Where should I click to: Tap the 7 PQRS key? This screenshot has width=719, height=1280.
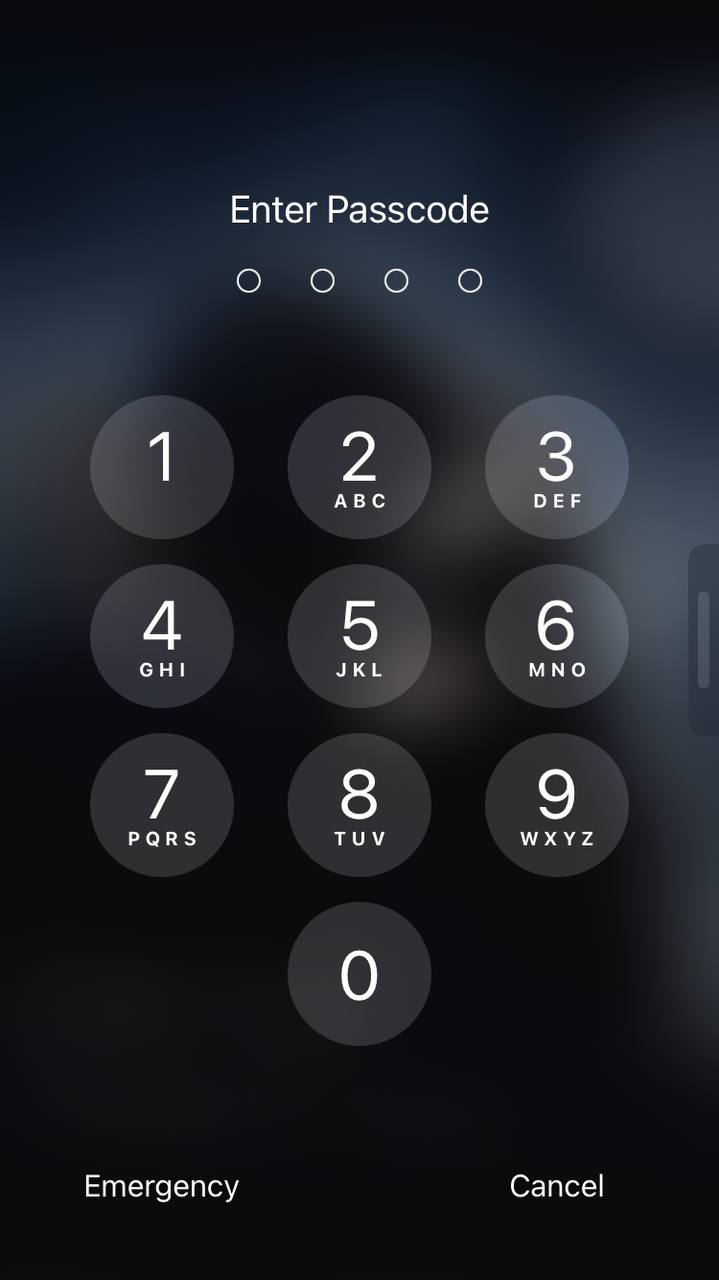[x=162, y=805]
